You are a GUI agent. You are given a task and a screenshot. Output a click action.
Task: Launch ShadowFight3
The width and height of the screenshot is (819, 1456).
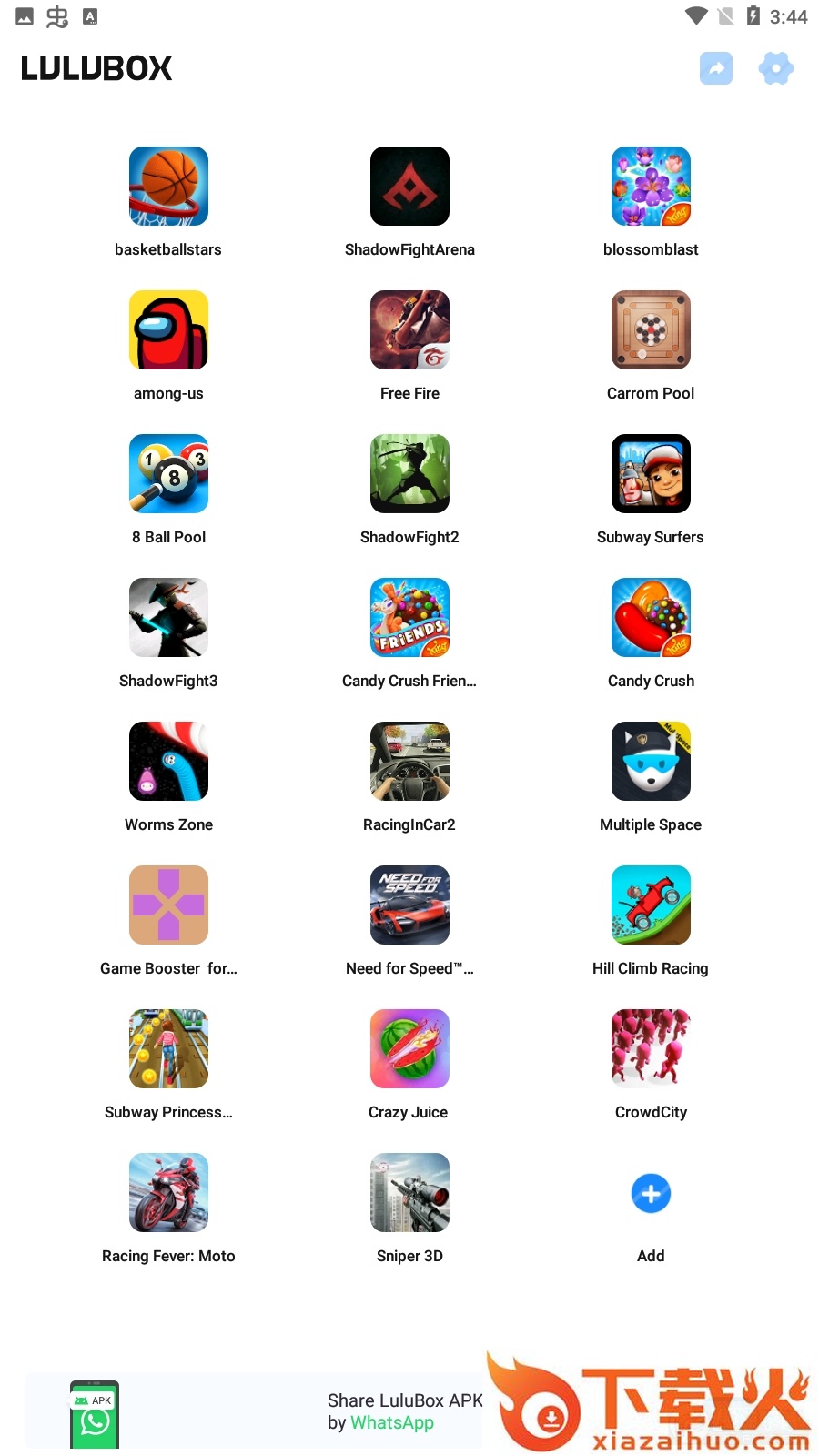pyautogui.click(x=168, y=618)
